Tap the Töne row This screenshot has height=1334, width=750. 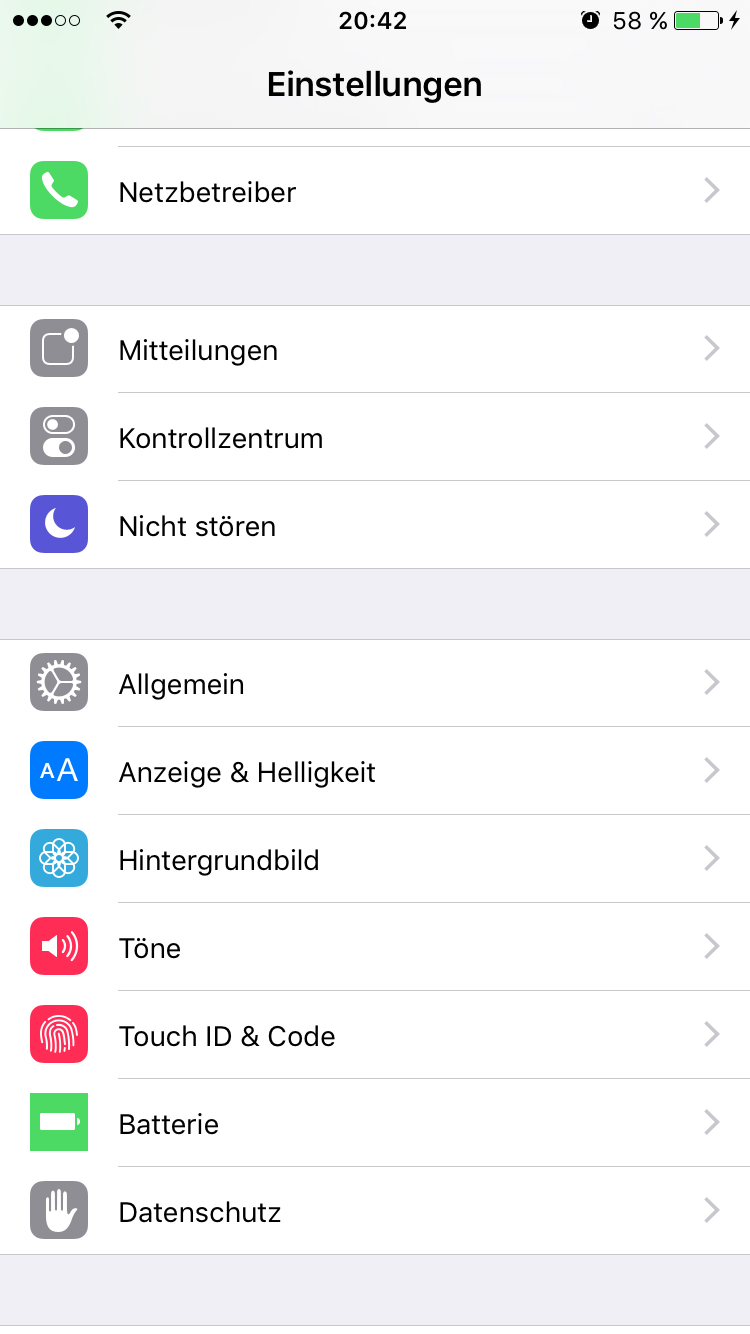(375, 947)
